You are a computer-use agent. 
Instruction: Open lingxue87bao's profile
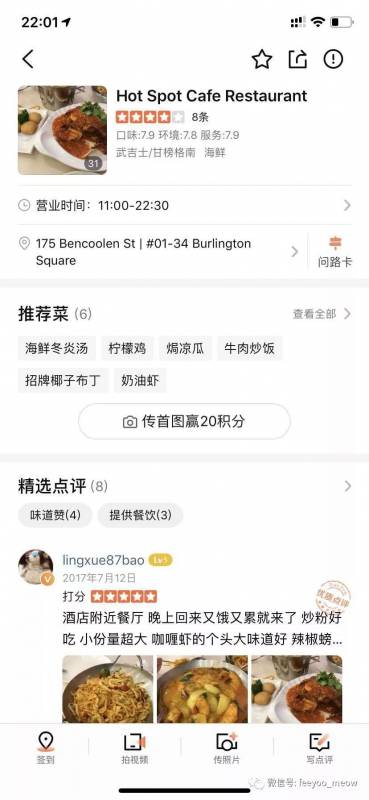point(103,559)
